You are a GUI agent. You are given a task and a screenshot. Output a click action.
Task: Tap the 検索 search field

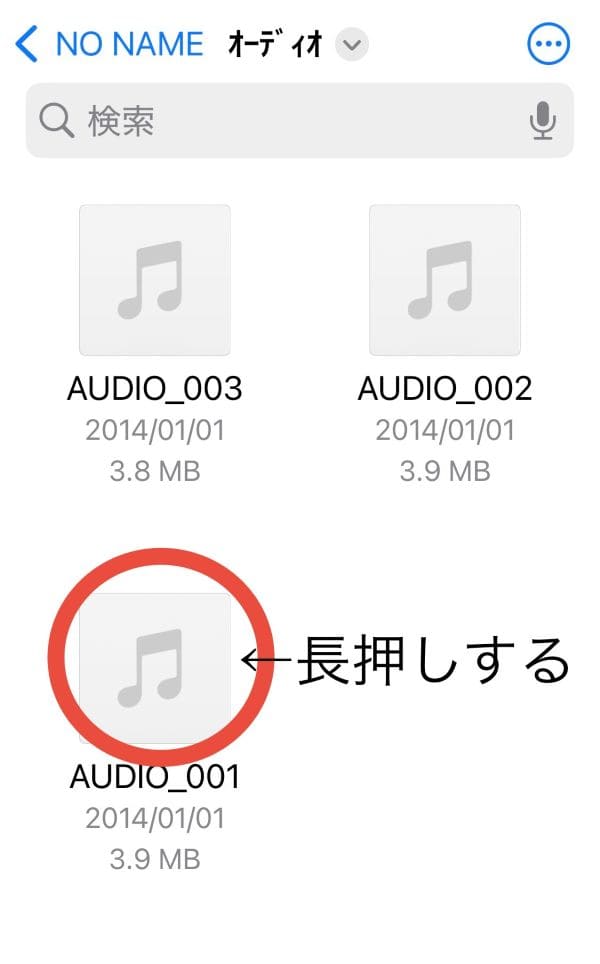[x=299, y=120]
